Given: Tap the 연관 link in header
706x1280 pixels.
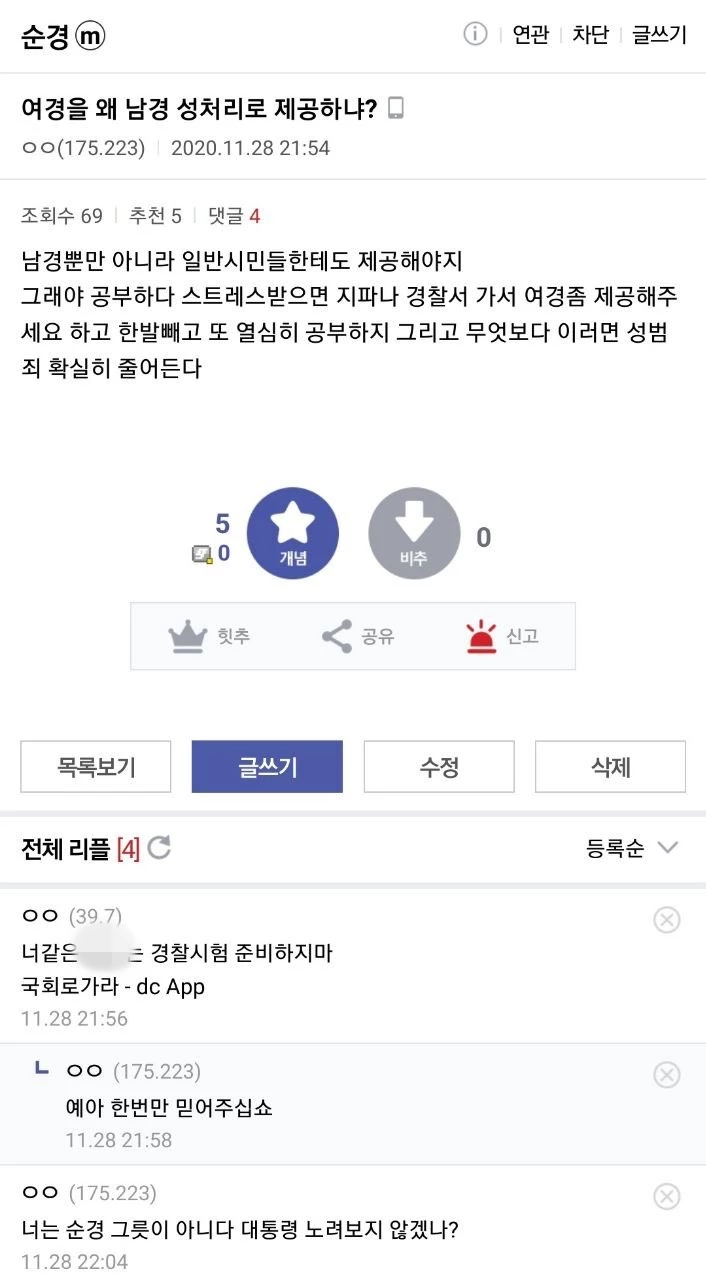Looking at the screenshot, I should [530, 35].
